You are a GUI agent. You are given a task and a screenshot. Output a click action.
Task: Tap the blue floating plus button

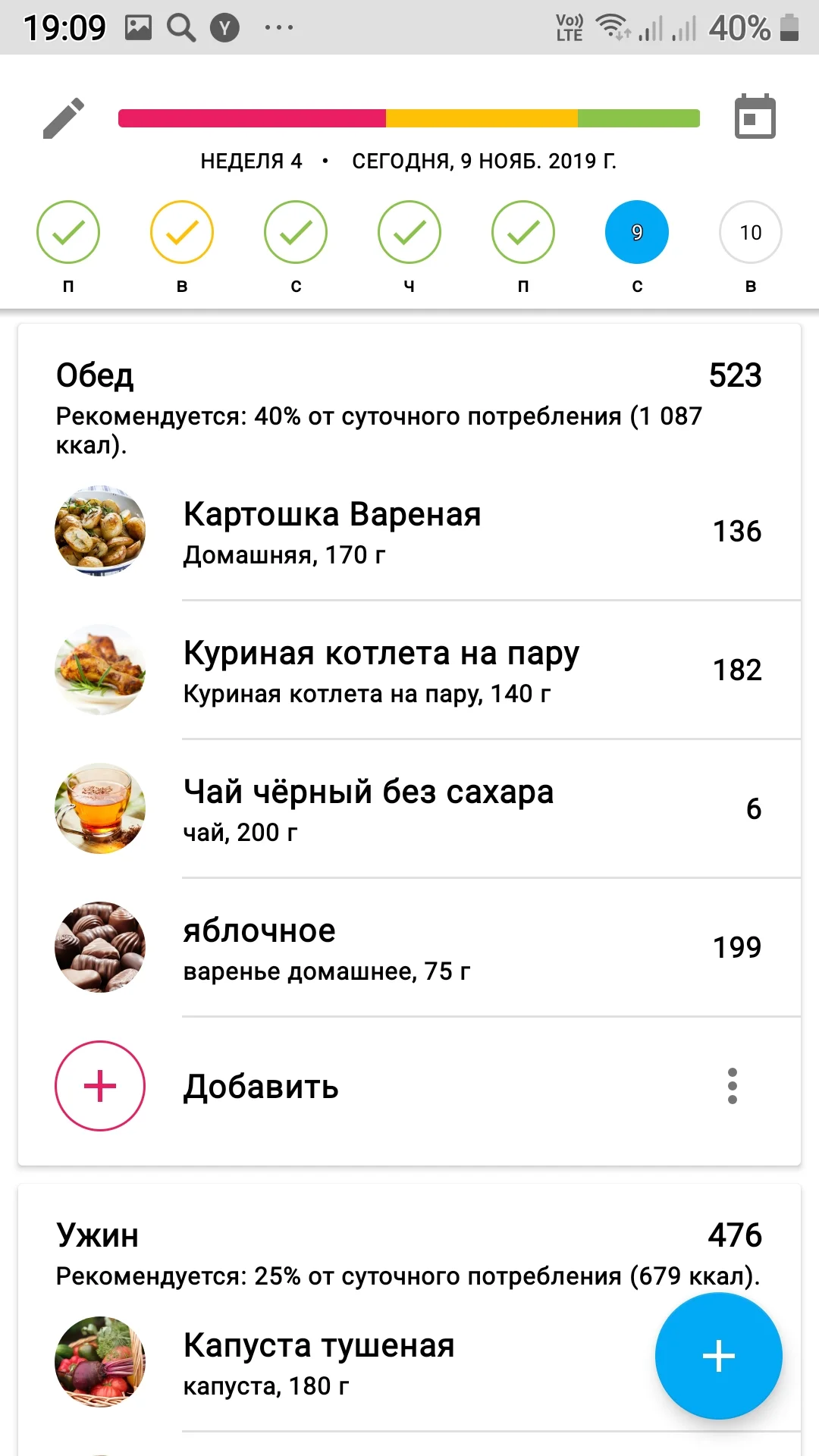[x=718, y=1356]
